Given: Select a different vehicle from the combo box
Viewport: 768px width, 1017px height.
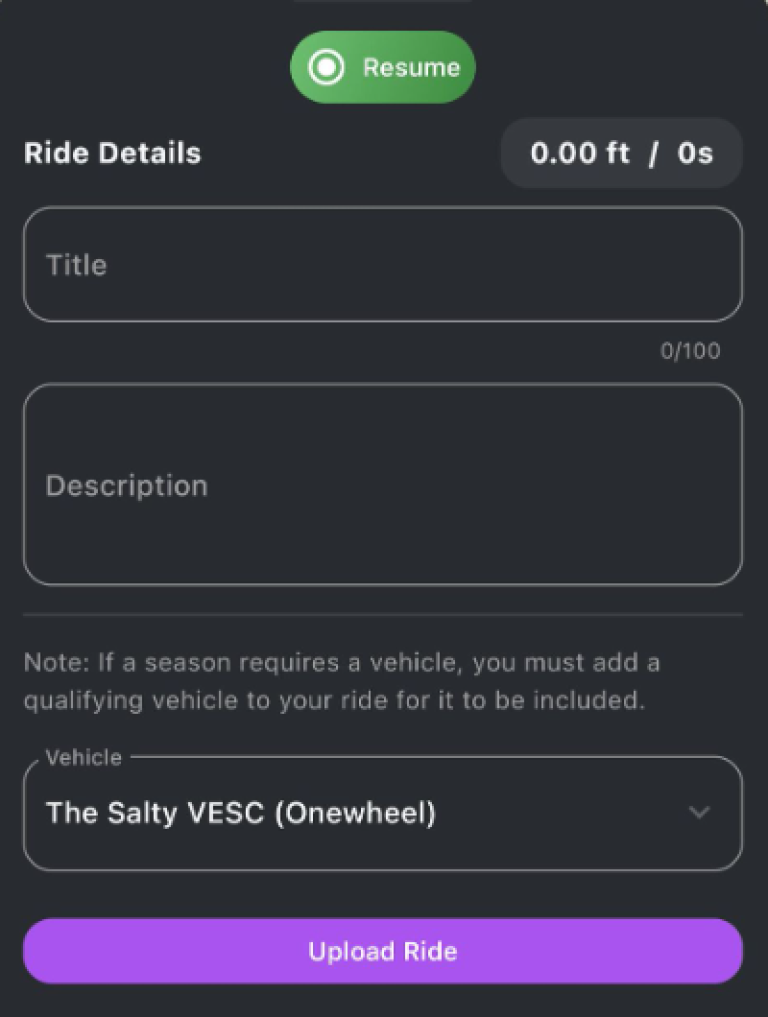Looking at the screenshot, I should (382, 813).
